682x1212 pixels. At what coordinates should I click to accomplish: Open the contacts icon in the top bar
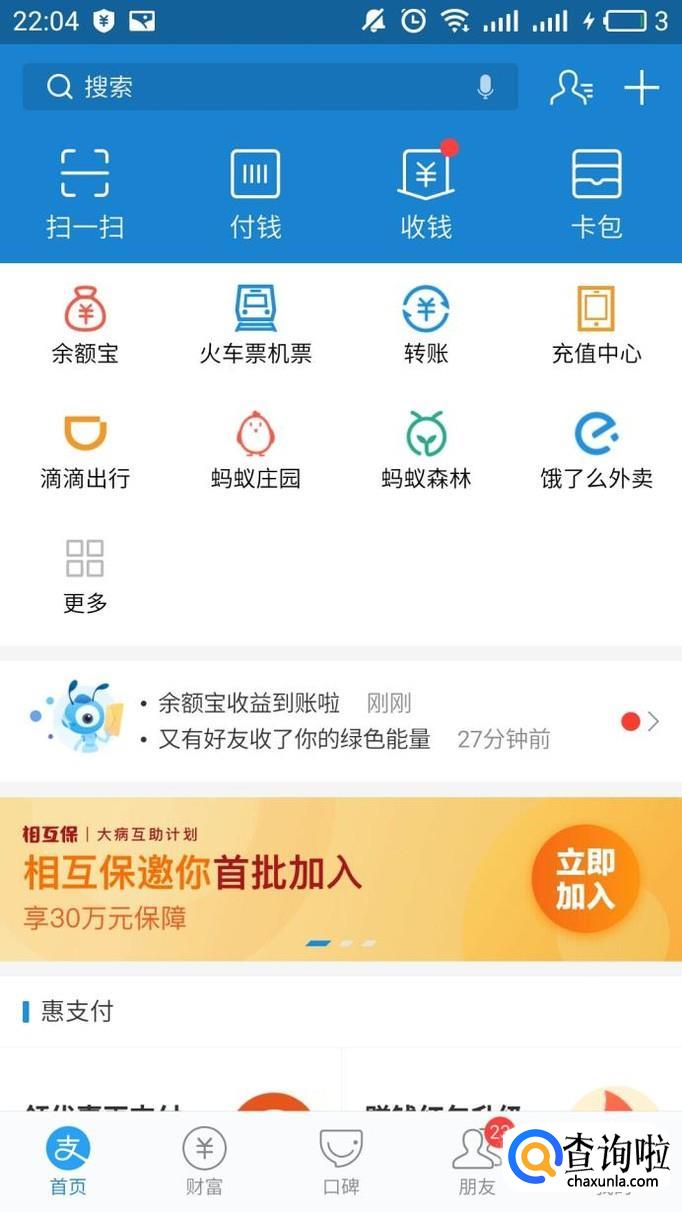pyautogui.click(x=571, y=88)
